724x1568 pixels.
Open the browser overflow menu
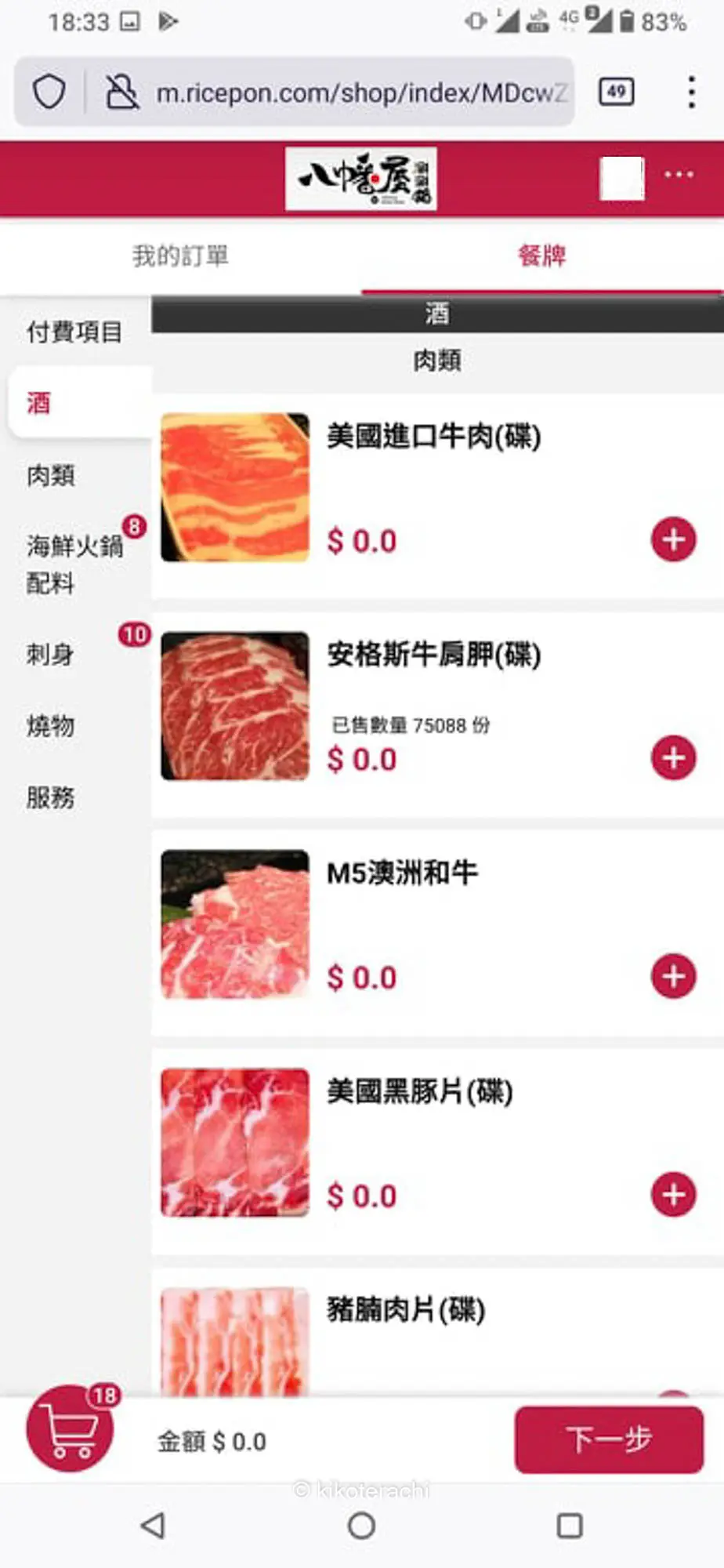point(691,92)
